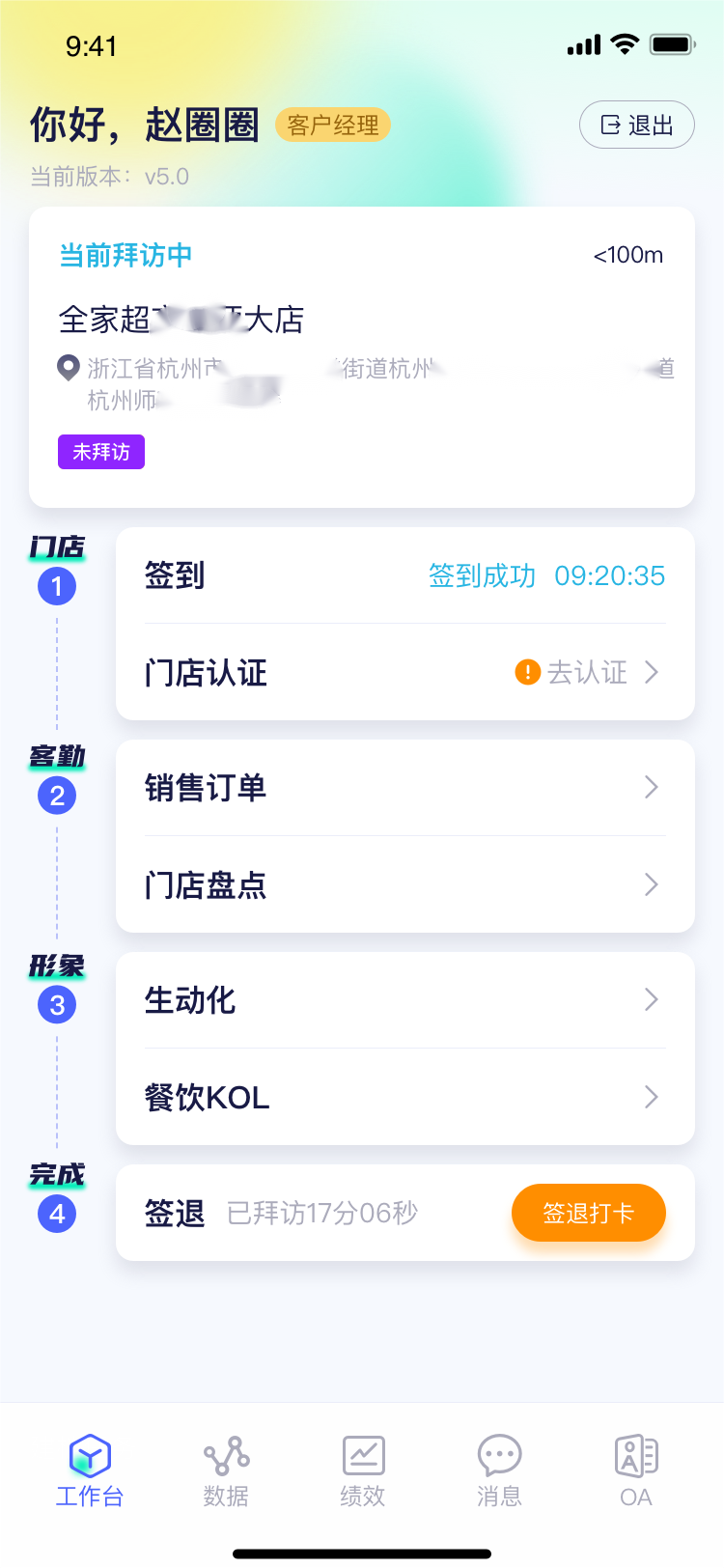Screen dimensions: 724x1568
Task: Switch to the OA tab
Action: (634, 1468)
